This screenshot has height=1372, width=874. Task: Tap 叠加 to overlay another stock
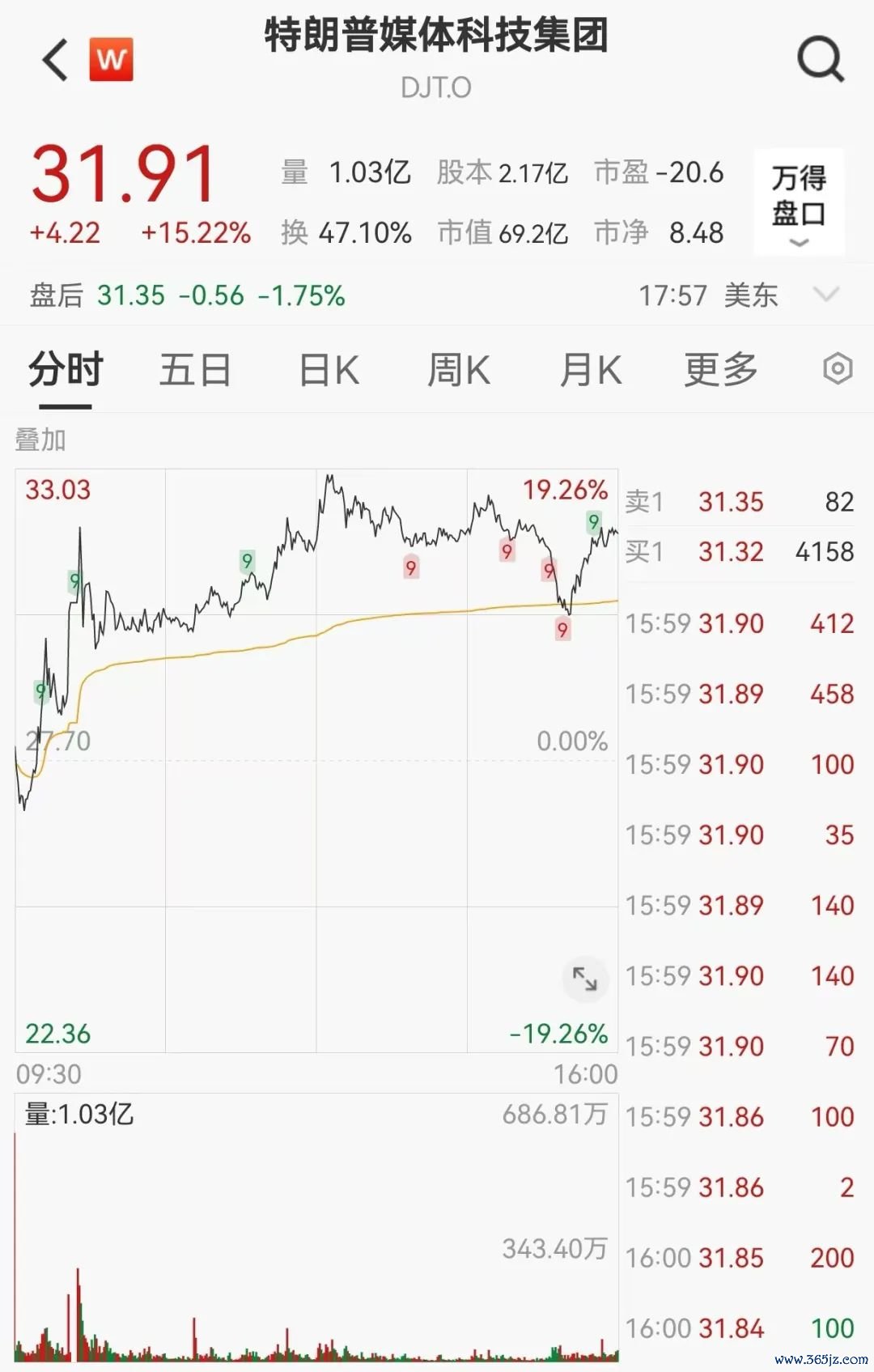[40, 440]
